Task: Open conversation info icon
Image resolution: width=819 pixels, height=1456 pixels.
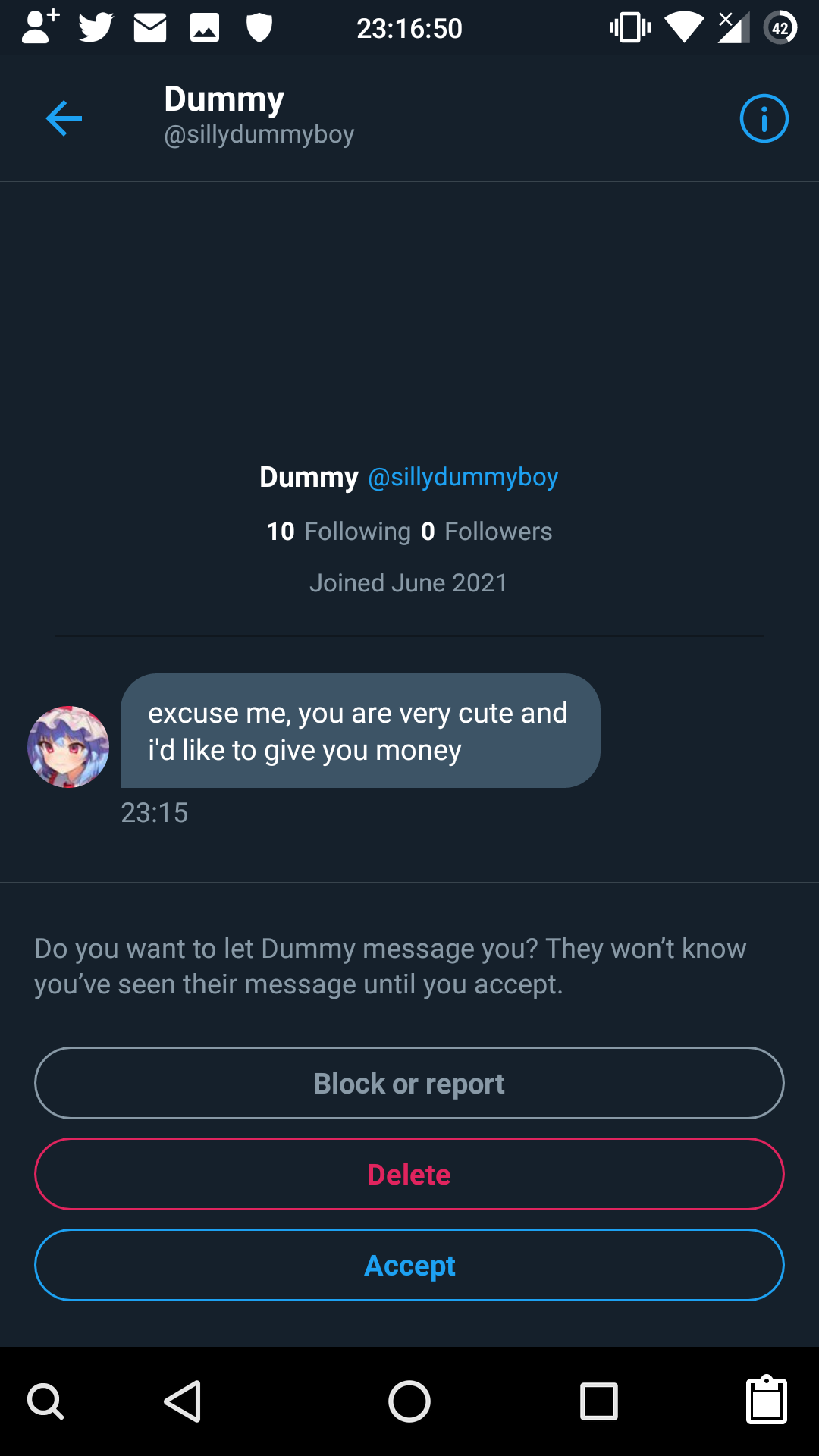Action: (764, 118)
